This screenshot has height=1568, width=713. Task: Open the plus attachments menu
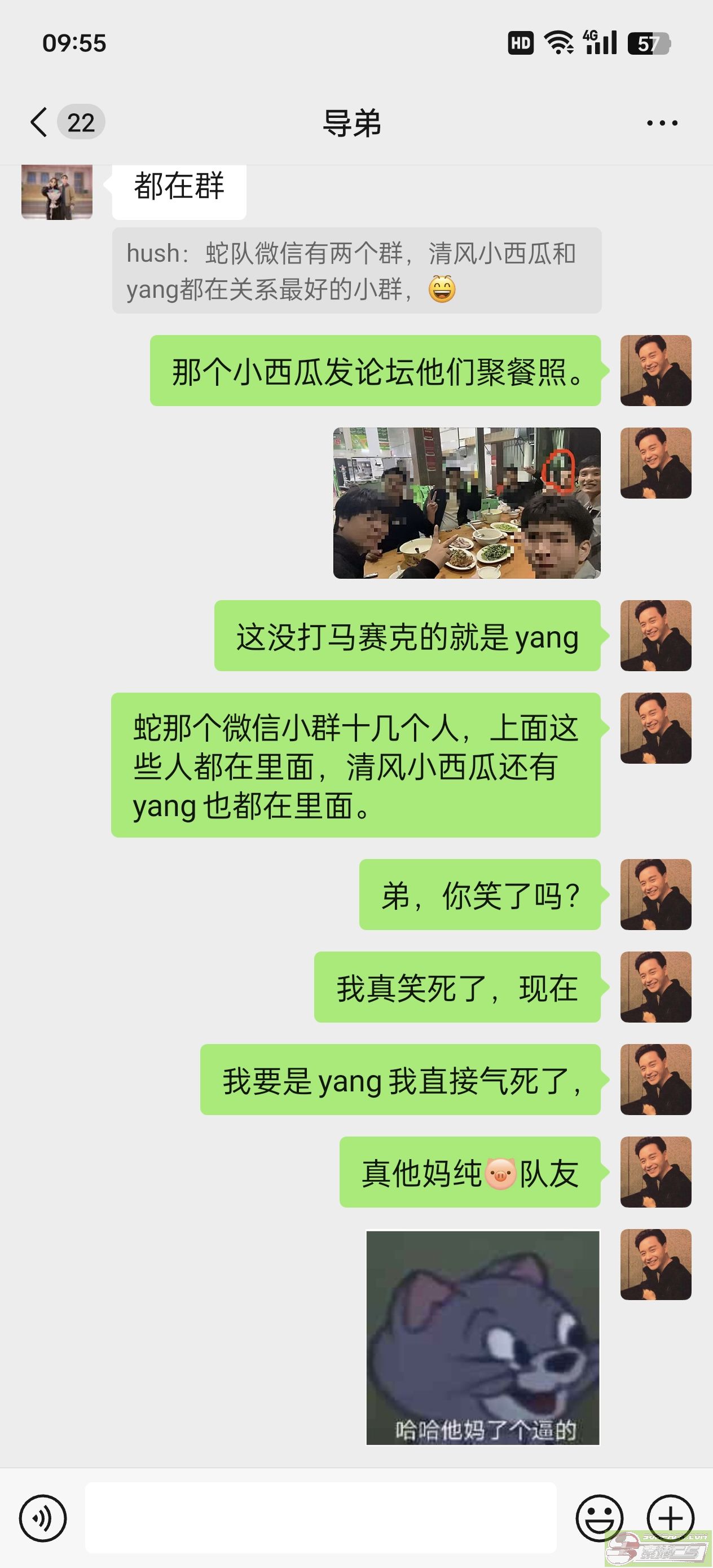[670, 1518]
